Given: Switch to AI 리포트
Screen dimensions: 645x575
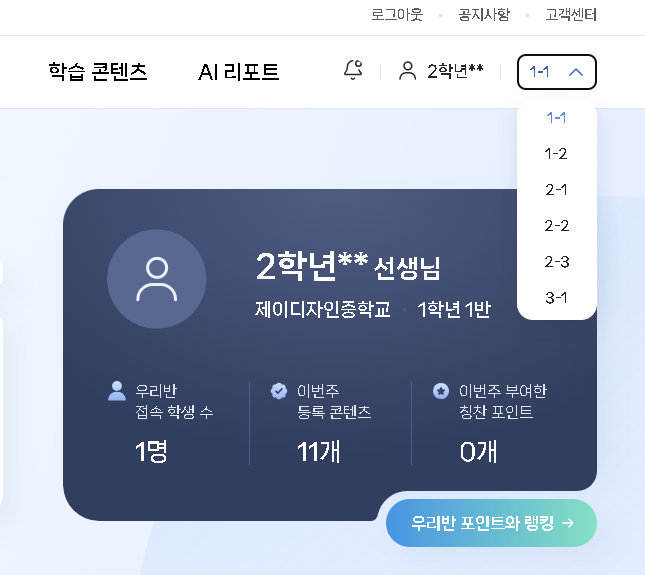Looking at the screenshot, I should [x=239, y=72].
